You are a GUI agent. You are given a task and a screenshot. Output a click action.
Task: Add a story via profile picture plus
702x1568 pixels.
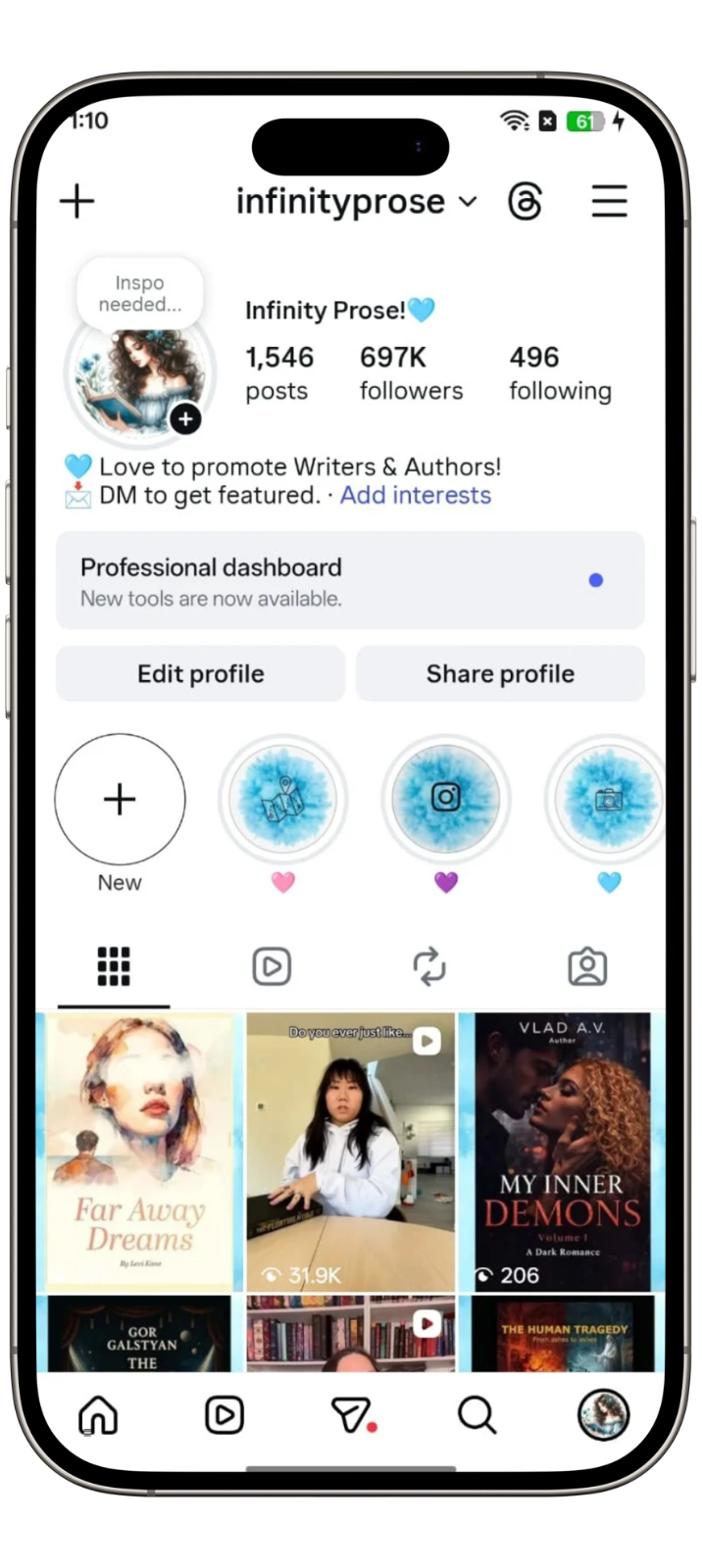click(185, 418)
